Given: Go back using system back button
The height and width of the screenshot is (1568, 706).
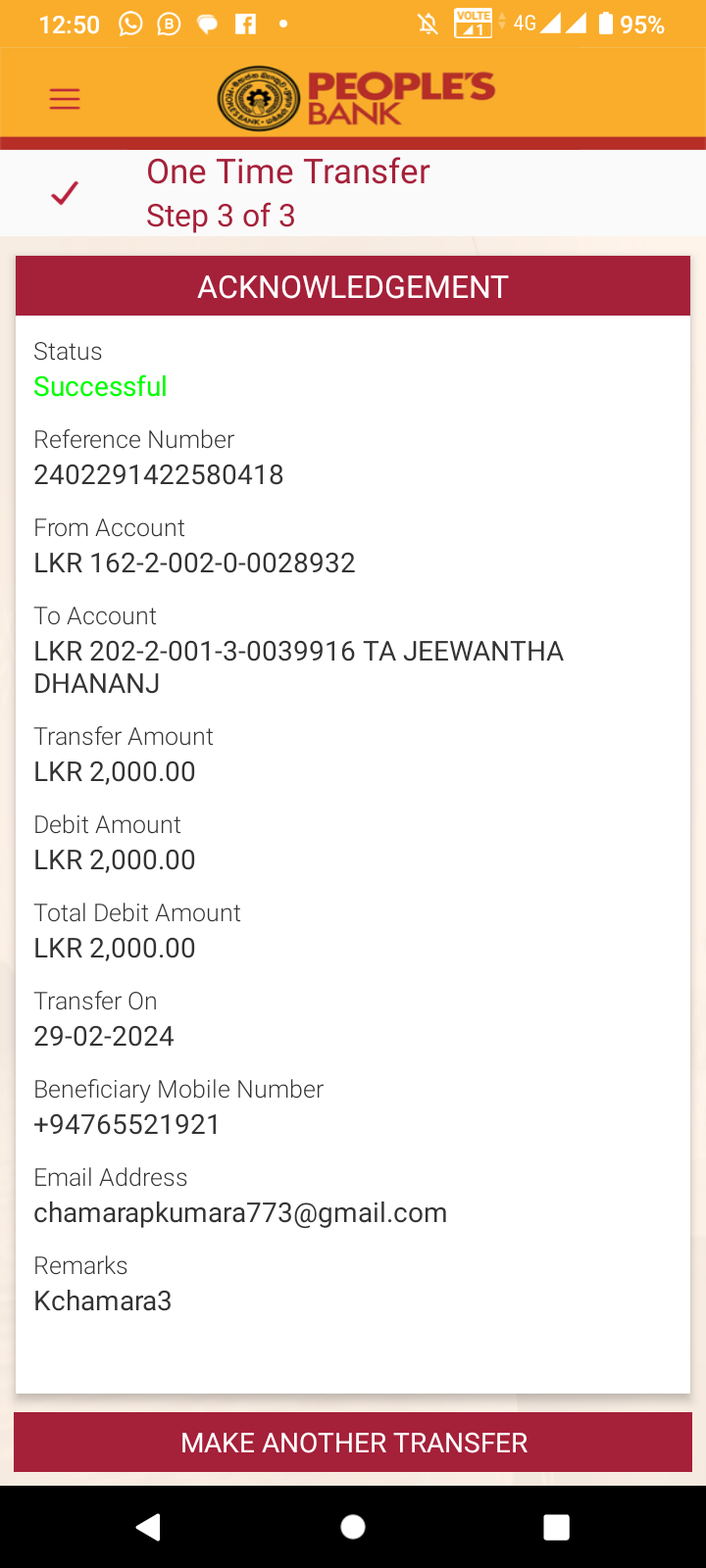Looking at the screenshot, I should pyautogui.click(x=149, y=1527).
